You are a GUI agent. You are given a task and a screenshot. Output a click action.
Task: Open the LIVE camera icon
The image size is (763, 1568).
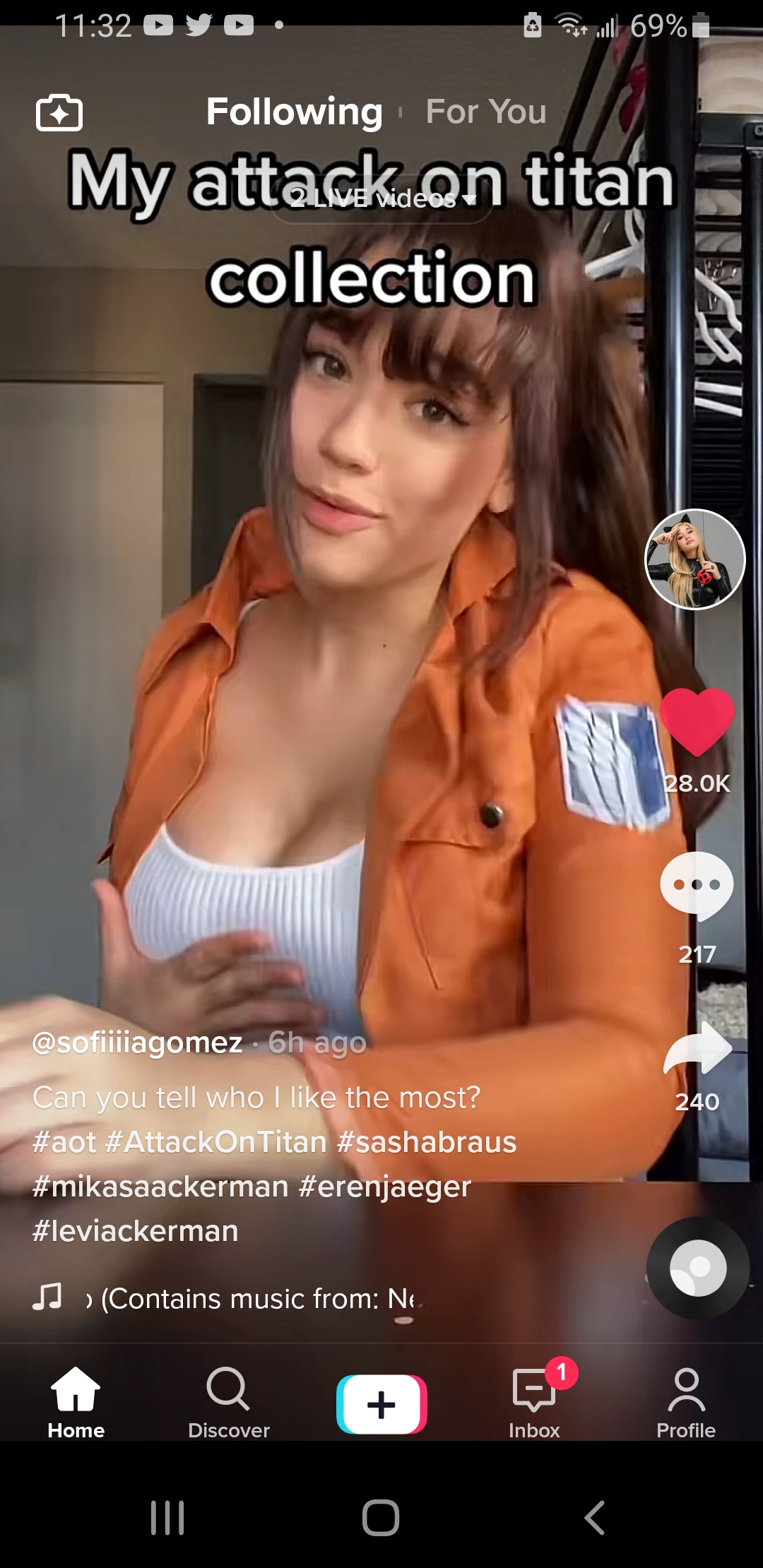point(59,113)
